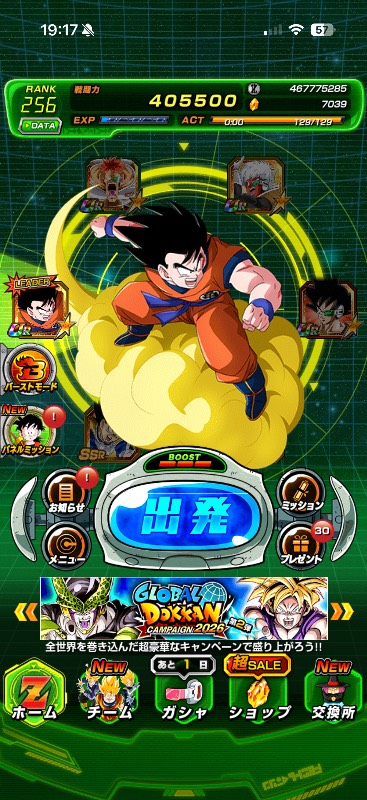Switch to the ホーム home tab
Screen dimensions: 367x800
35,693
